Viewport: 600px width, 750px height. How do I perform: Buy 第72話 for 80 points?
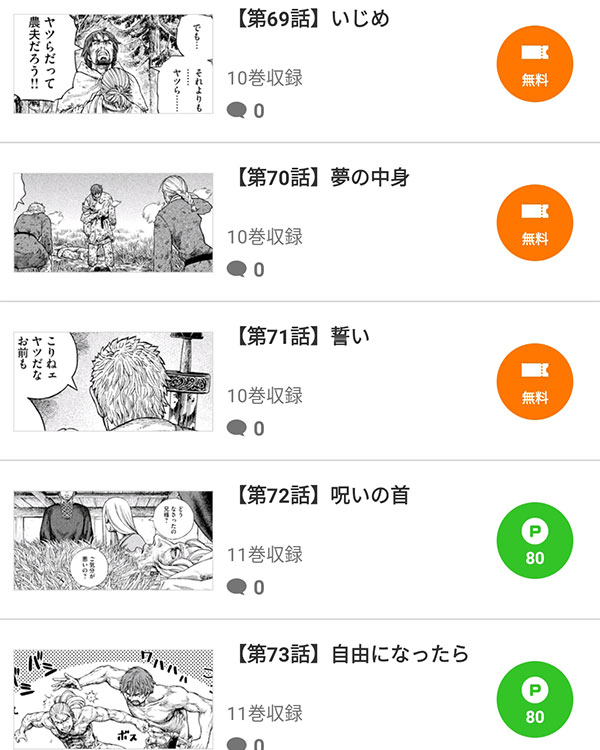(535, 541)
